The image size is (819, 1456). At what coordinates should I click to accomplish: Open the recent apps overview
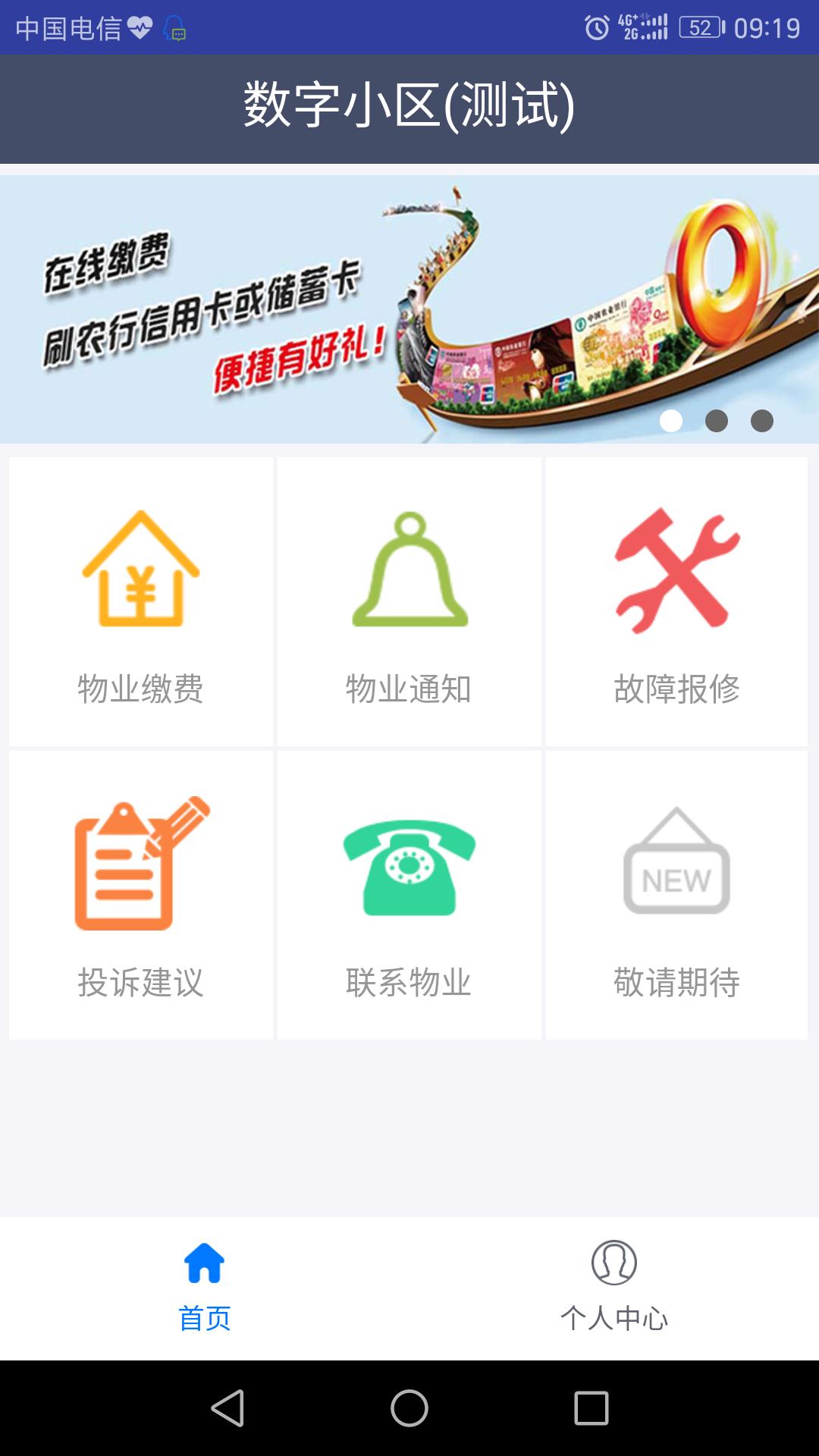point(591,1408)
